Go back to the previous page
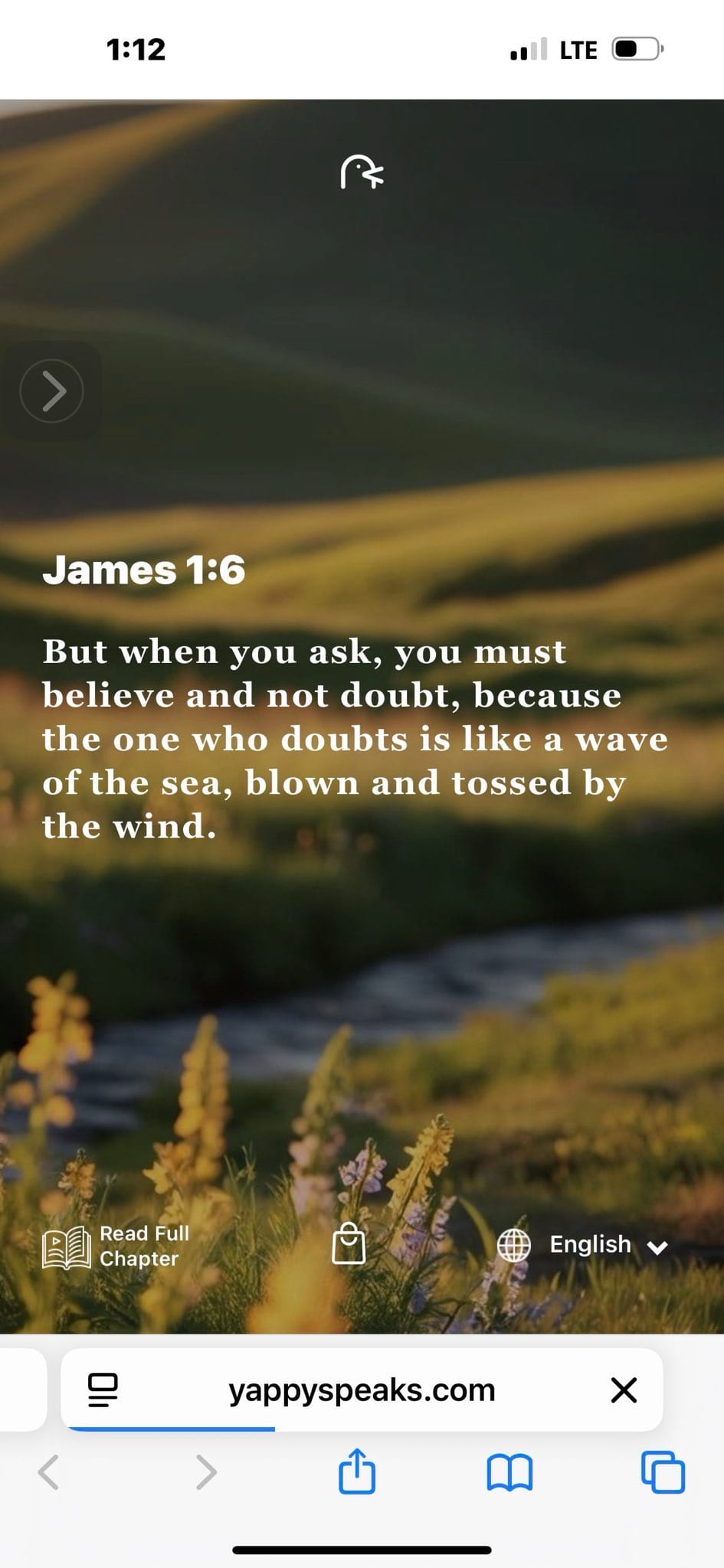Viewport: 724px width, 1568px height. tap(49, 1472)
